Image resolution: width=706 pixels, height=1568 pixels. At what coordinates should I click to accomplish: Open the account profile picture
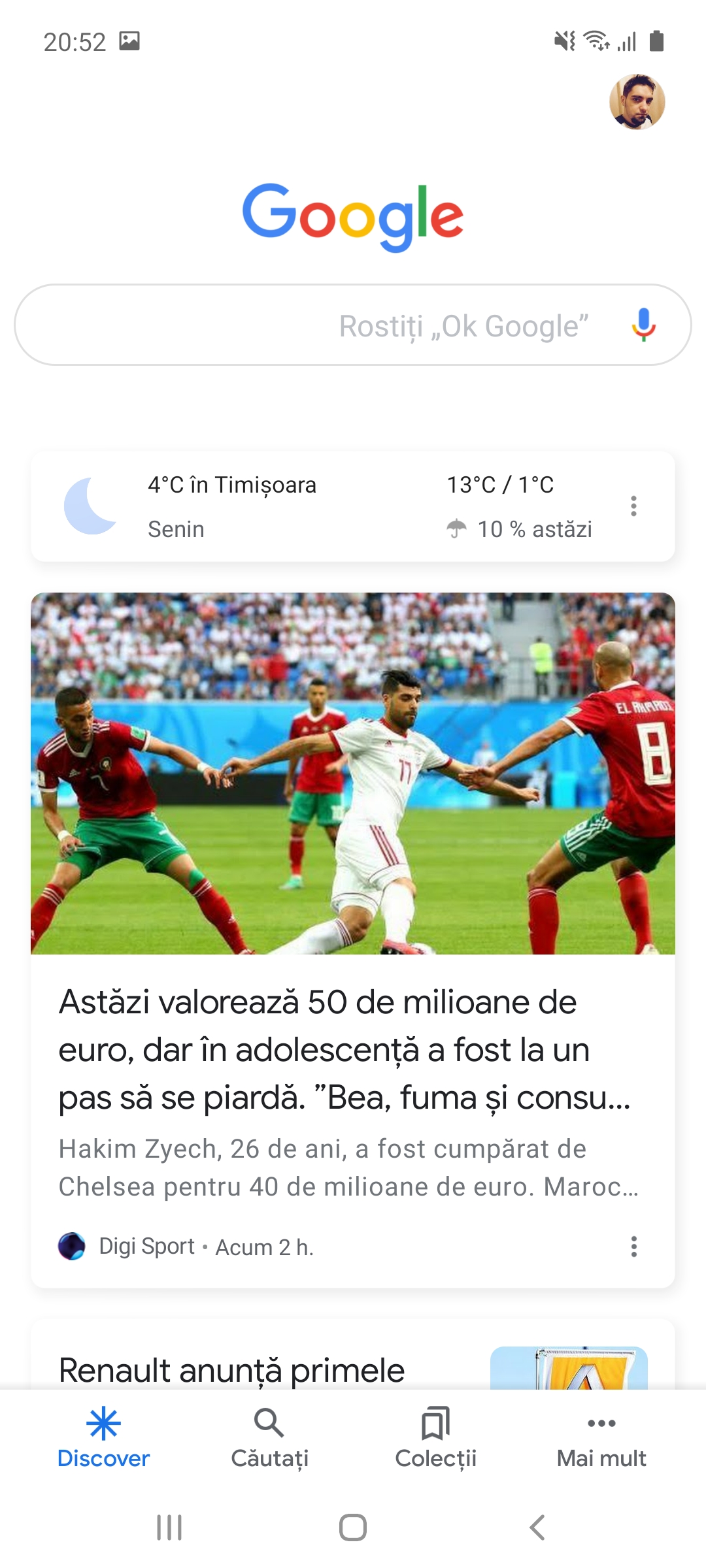(x=637, y=102)
